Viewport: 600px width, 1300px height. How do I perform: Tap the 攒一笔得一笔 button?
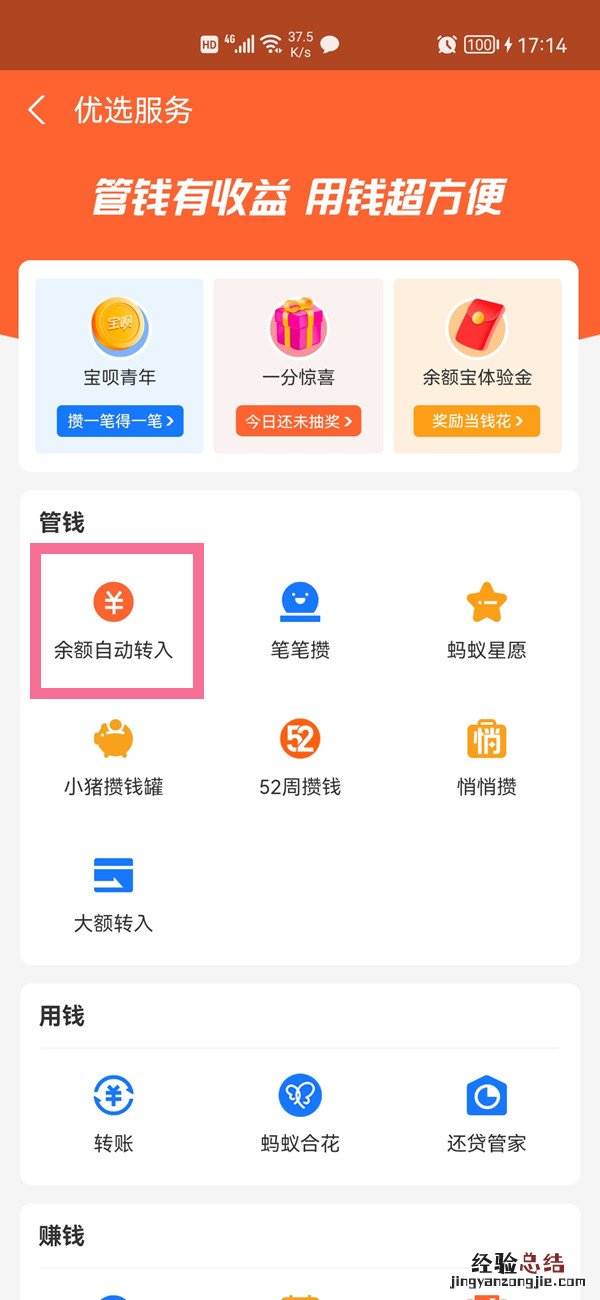(x=120, y=421)
